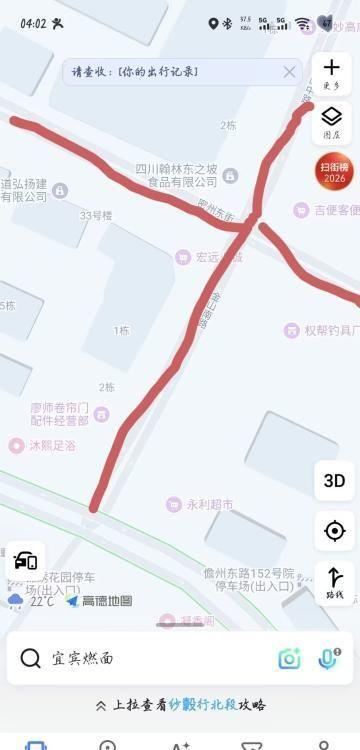Screen dimensions: 360x750
Task: Select the 沐熙足浴 map marker
Action: pyautogui.click(x=17, y=446)
